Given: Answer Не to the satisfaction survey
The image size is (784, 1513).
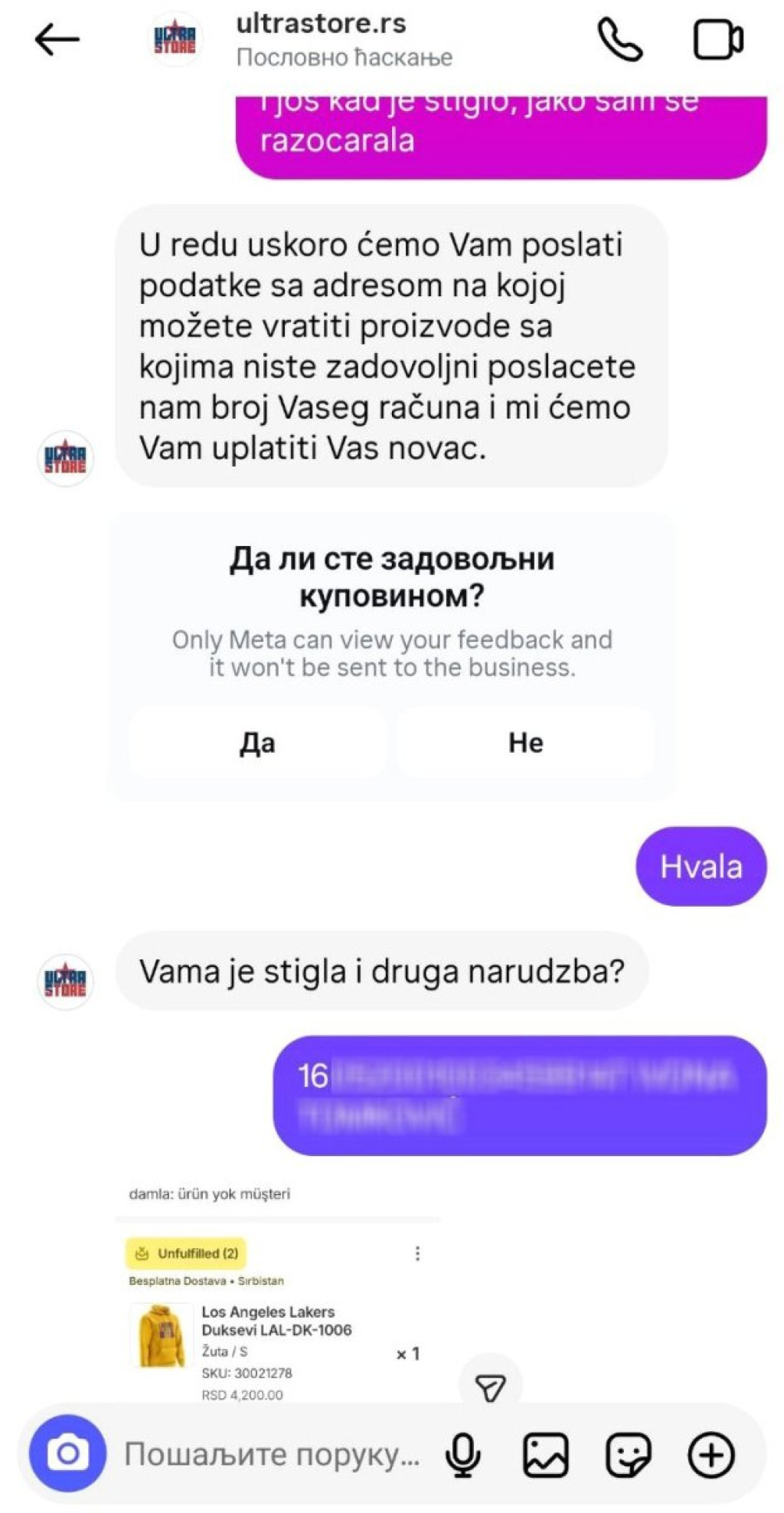Looking at the screenshot, I should 525,743.
